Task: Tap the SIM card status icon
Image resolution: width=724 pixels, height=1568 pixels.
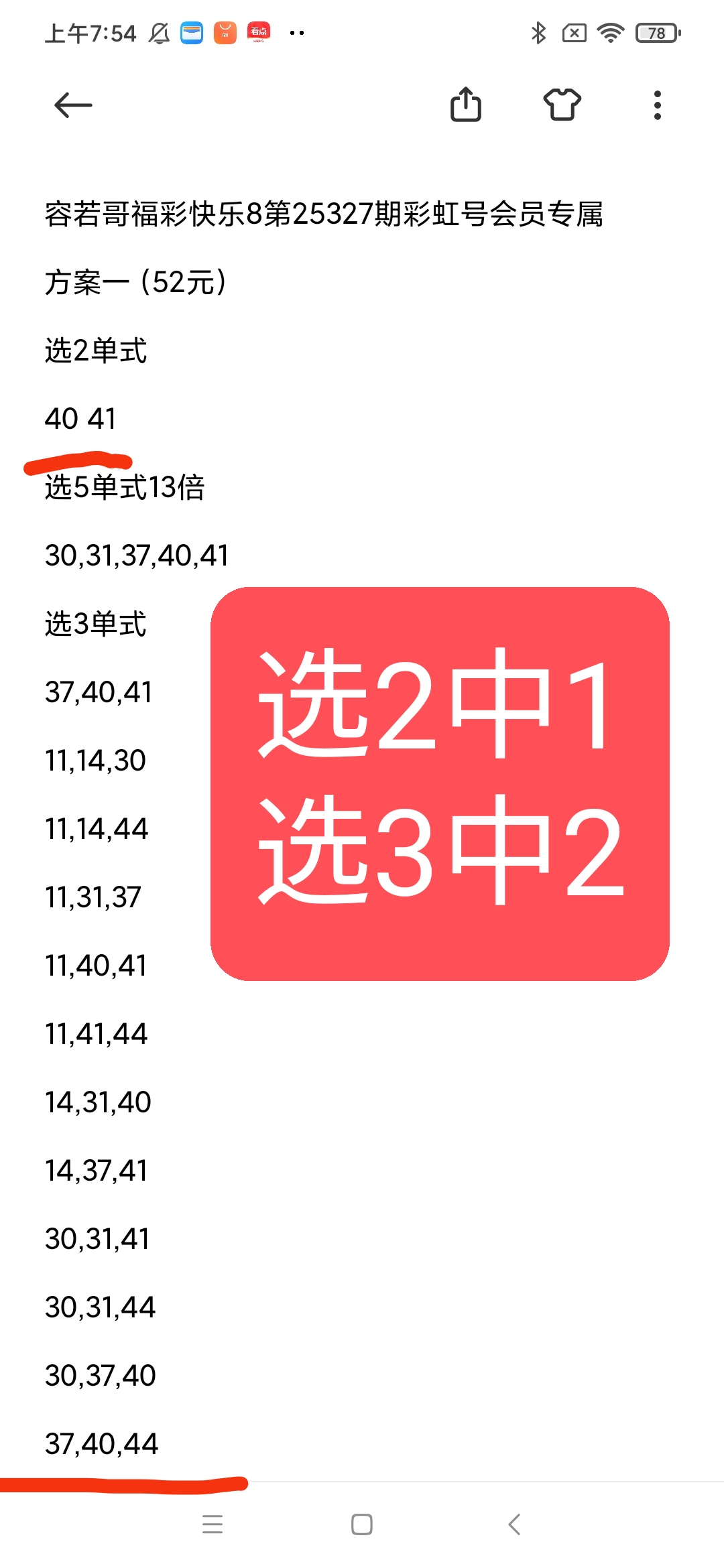Action: pyautogui.click(x=575, y=32)
